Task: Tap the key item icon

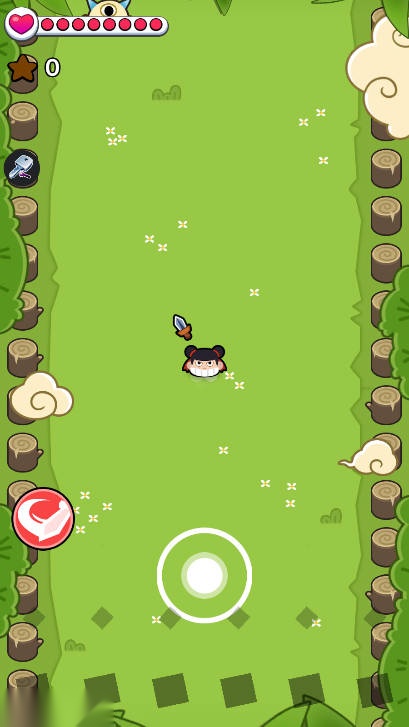Action: tap(22, 168)
